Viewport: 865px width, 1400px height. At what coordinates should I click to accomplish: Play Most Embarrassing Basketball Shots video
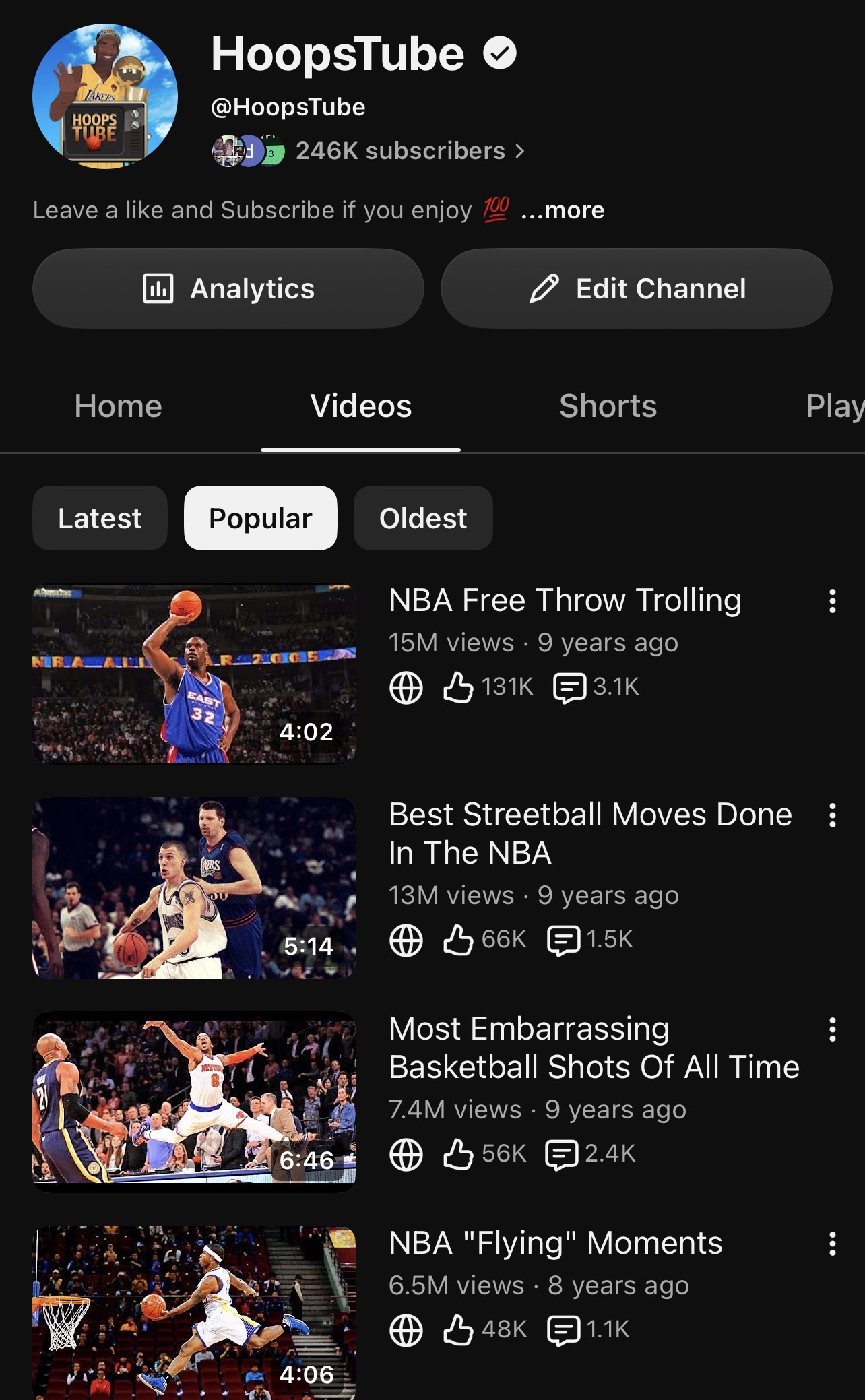point(194,1102)
